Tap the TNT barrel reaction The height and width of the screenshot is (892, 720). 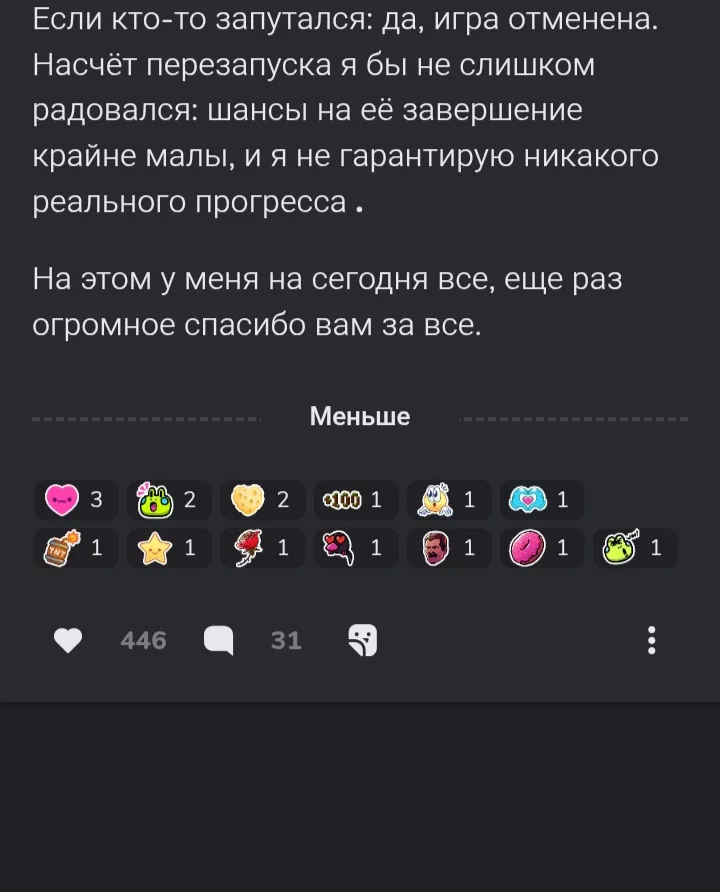point(76,548)
